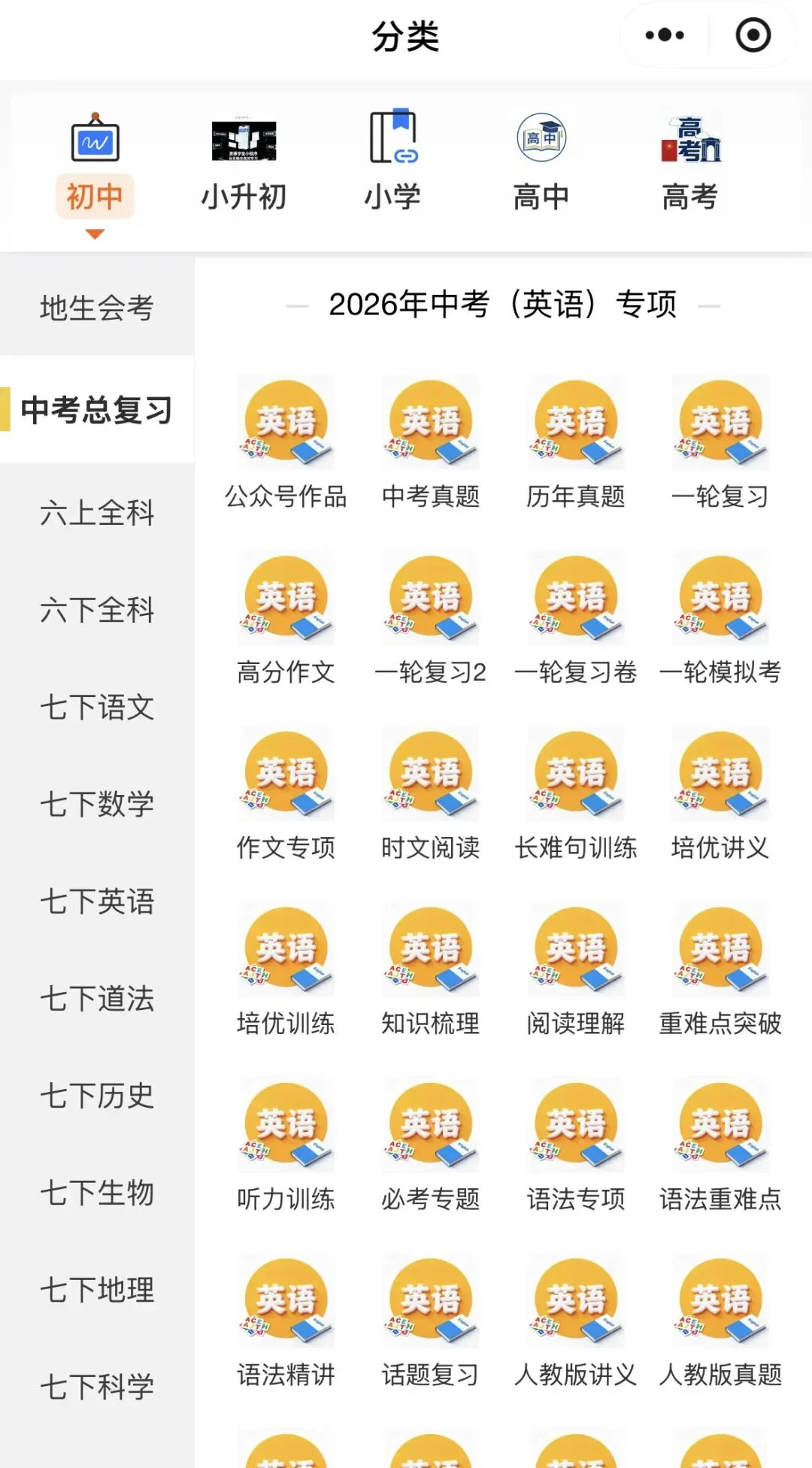The height and width of the screenshot is (1468, 812).
Task: Open the mini program more options menu
Action: (665, 35)
